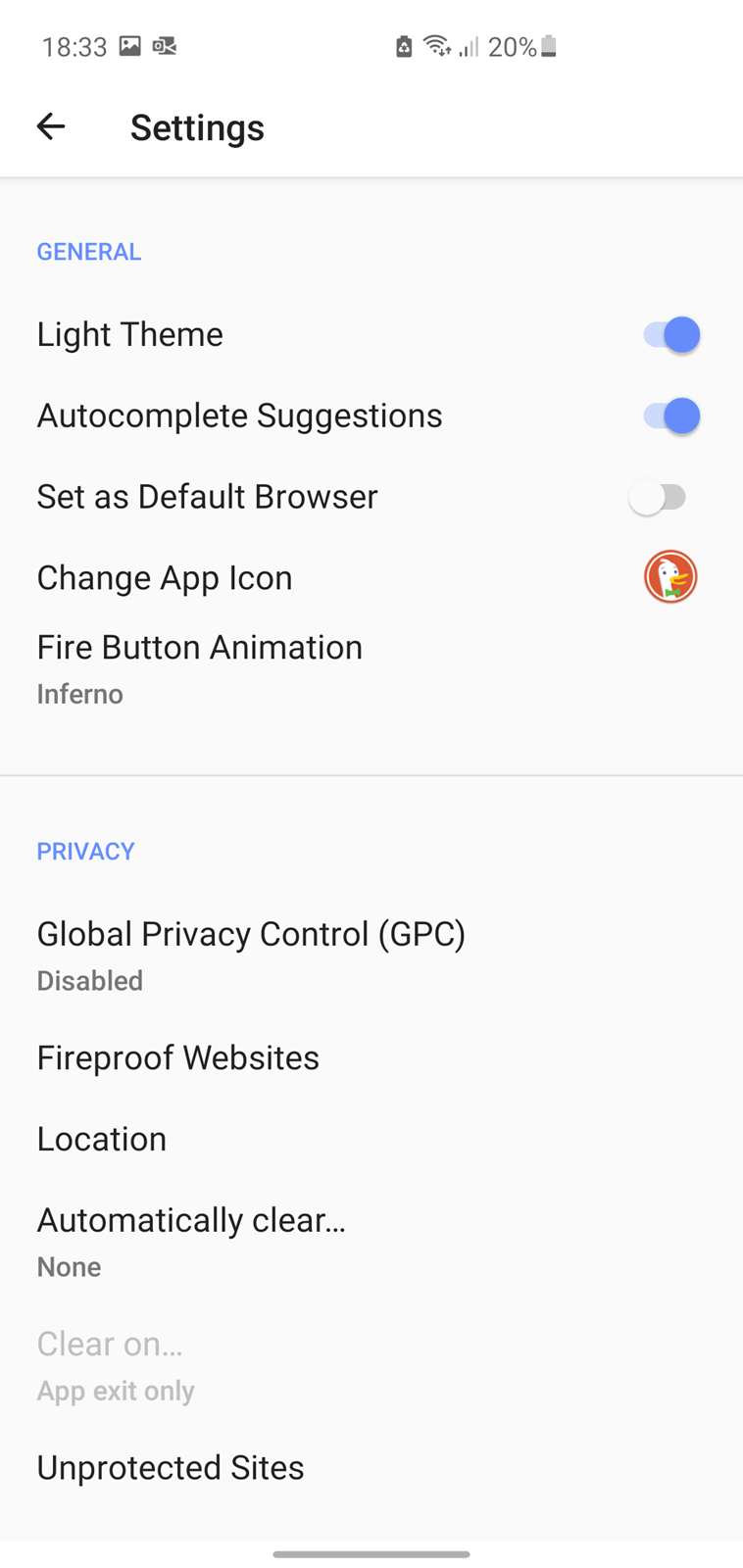This screenshot has width=743, height=1568.
Task: Open Change App Icon
Action: pyautogui.click(x=371, y=577)
